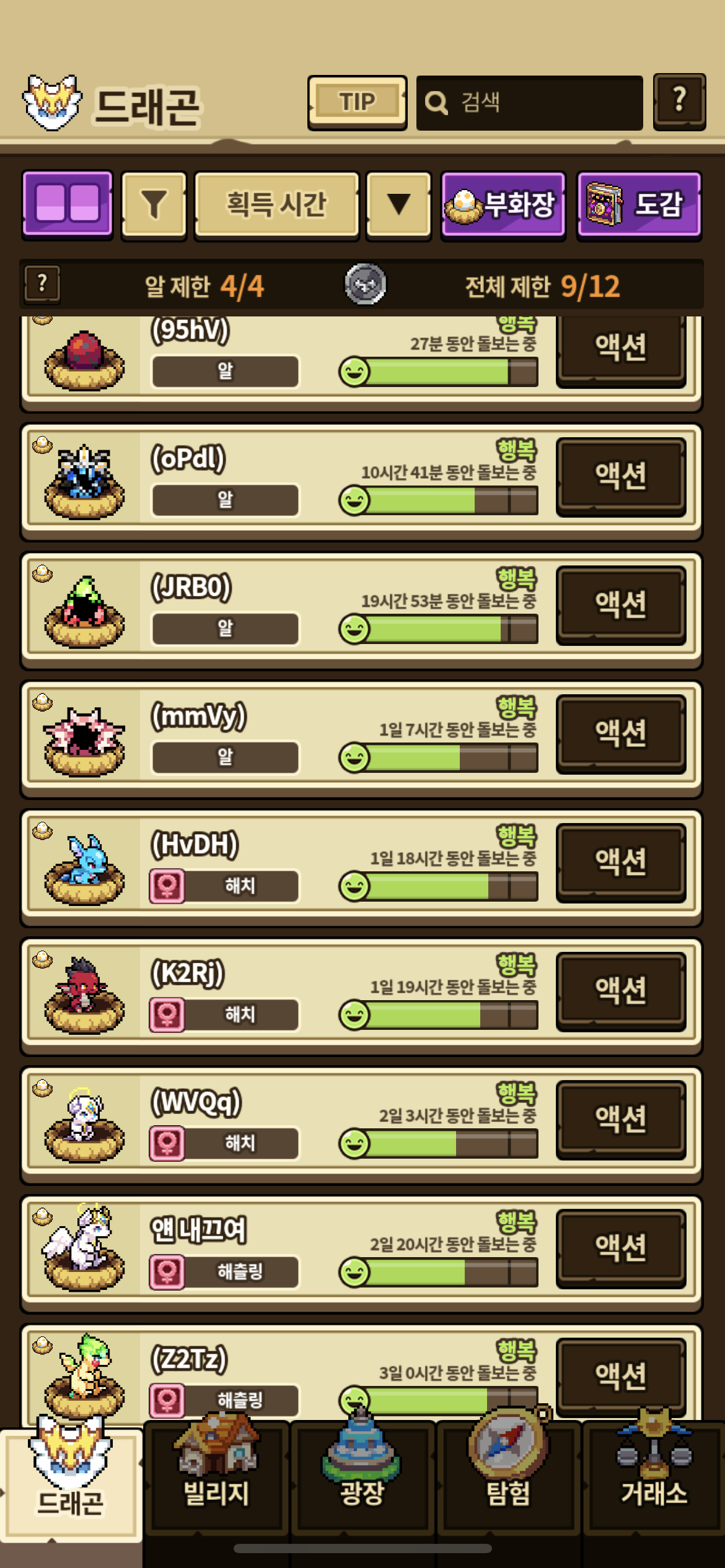Select 액션 for dragon (K2Rj)
The image size is (725, 1568).
tap(621, 991)
